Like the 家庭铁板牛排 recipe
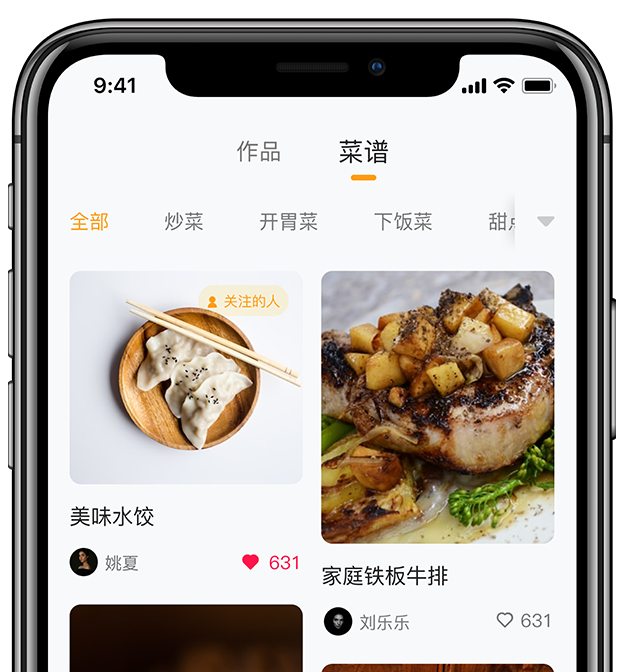Viewport: 624px width, 672px height. [505, 620]
